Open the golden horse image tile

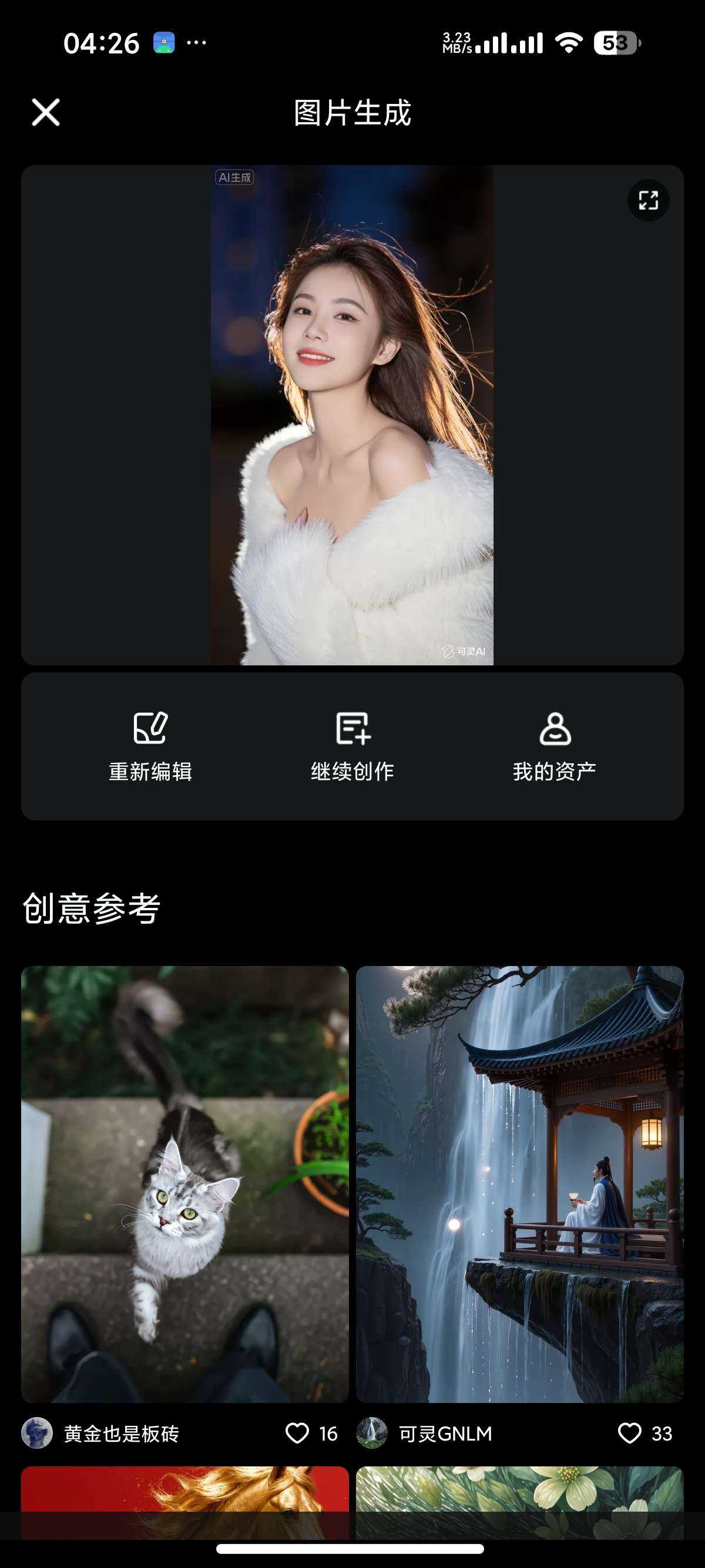(x=184, y=1490)
